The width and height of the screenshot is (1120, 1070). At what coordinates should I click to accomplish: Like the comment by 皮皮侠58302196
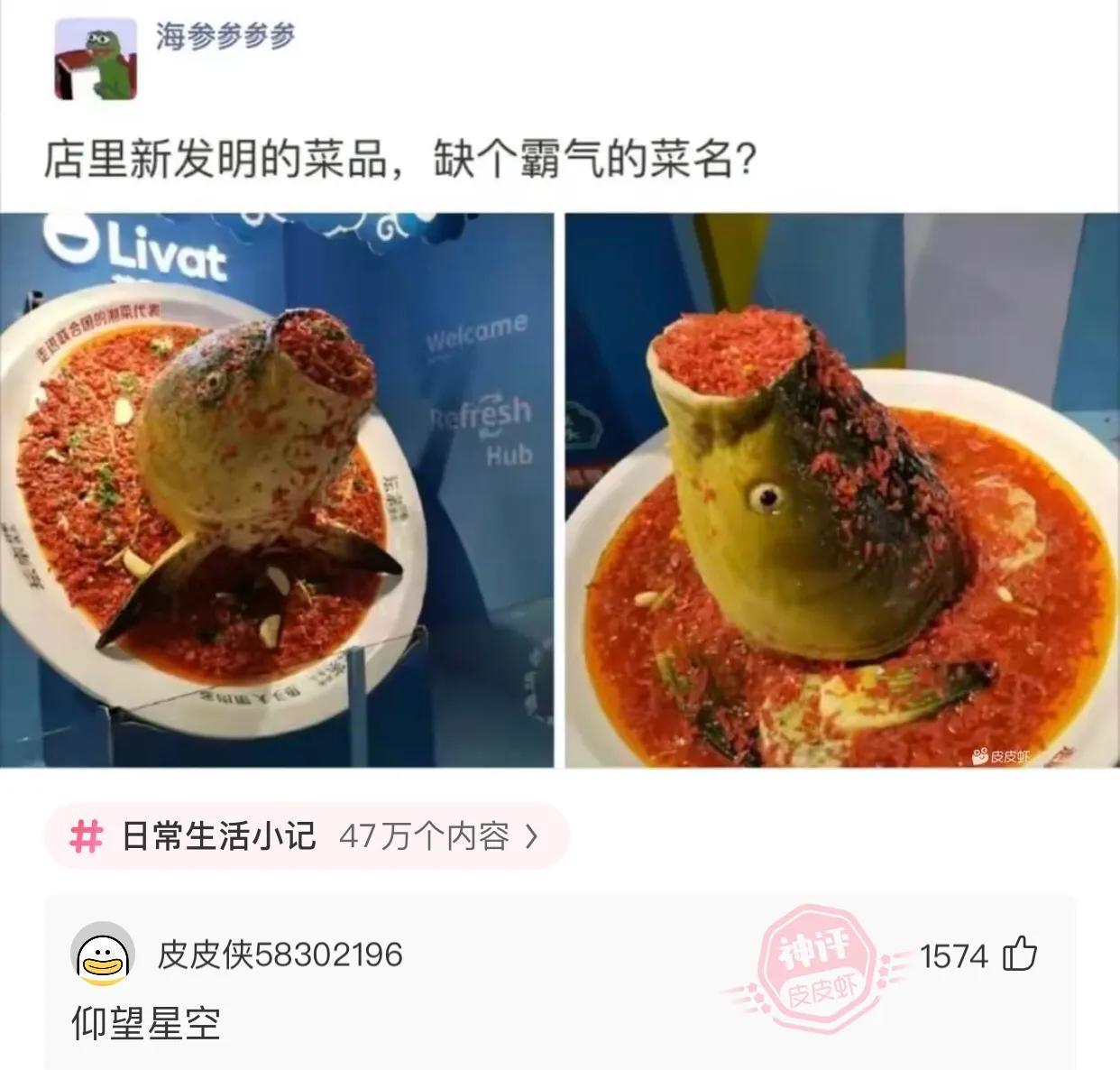pyautogui.click(x=1020, y=954)
